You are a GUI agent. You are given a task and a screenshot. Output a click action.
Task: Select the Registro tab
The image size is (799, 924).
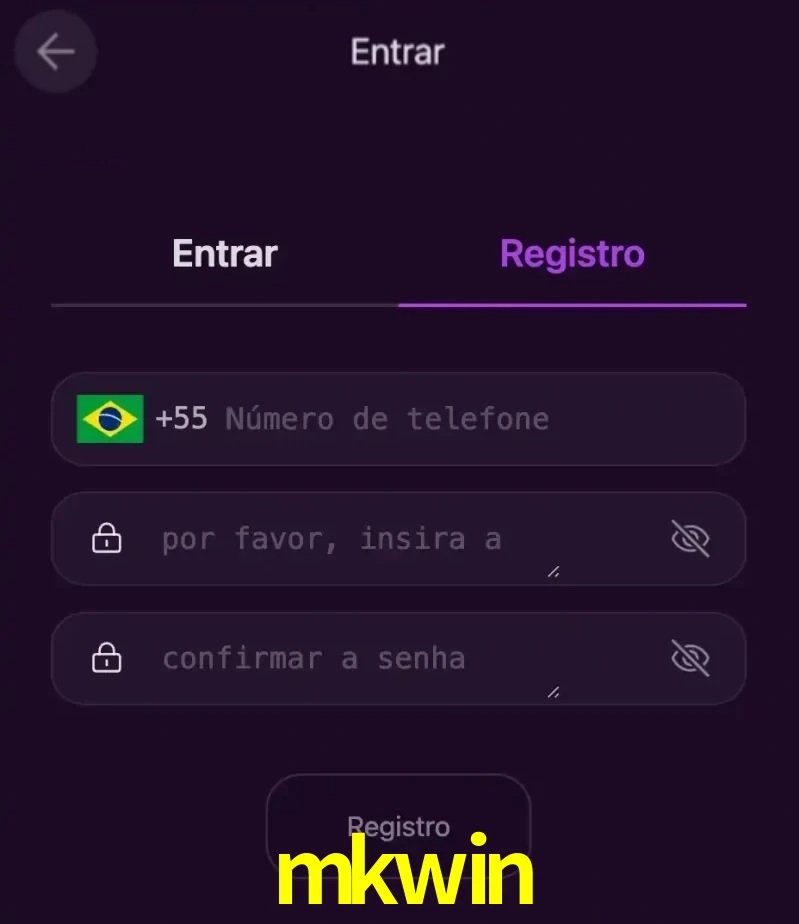point(572,253)
